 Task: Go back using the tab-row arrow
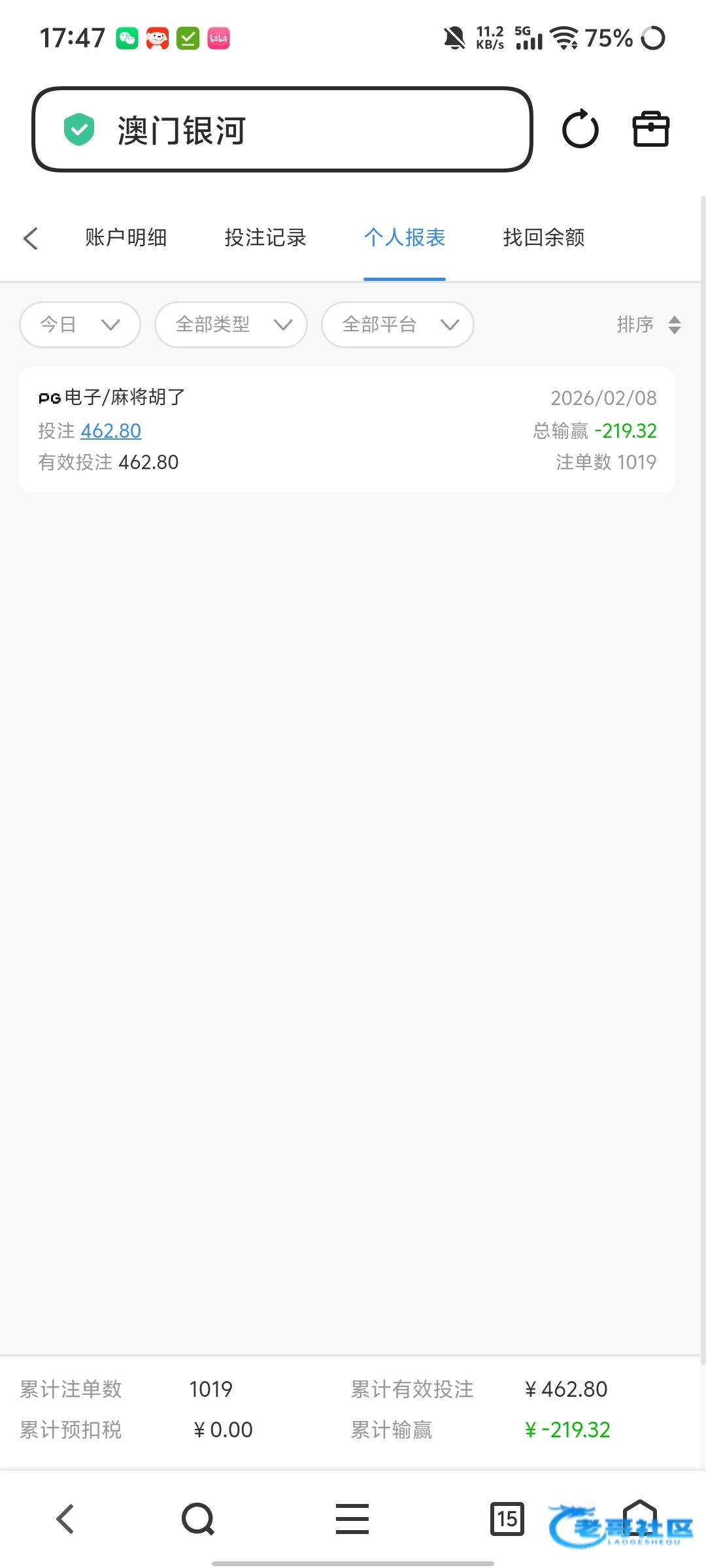(x=31, y=238)
